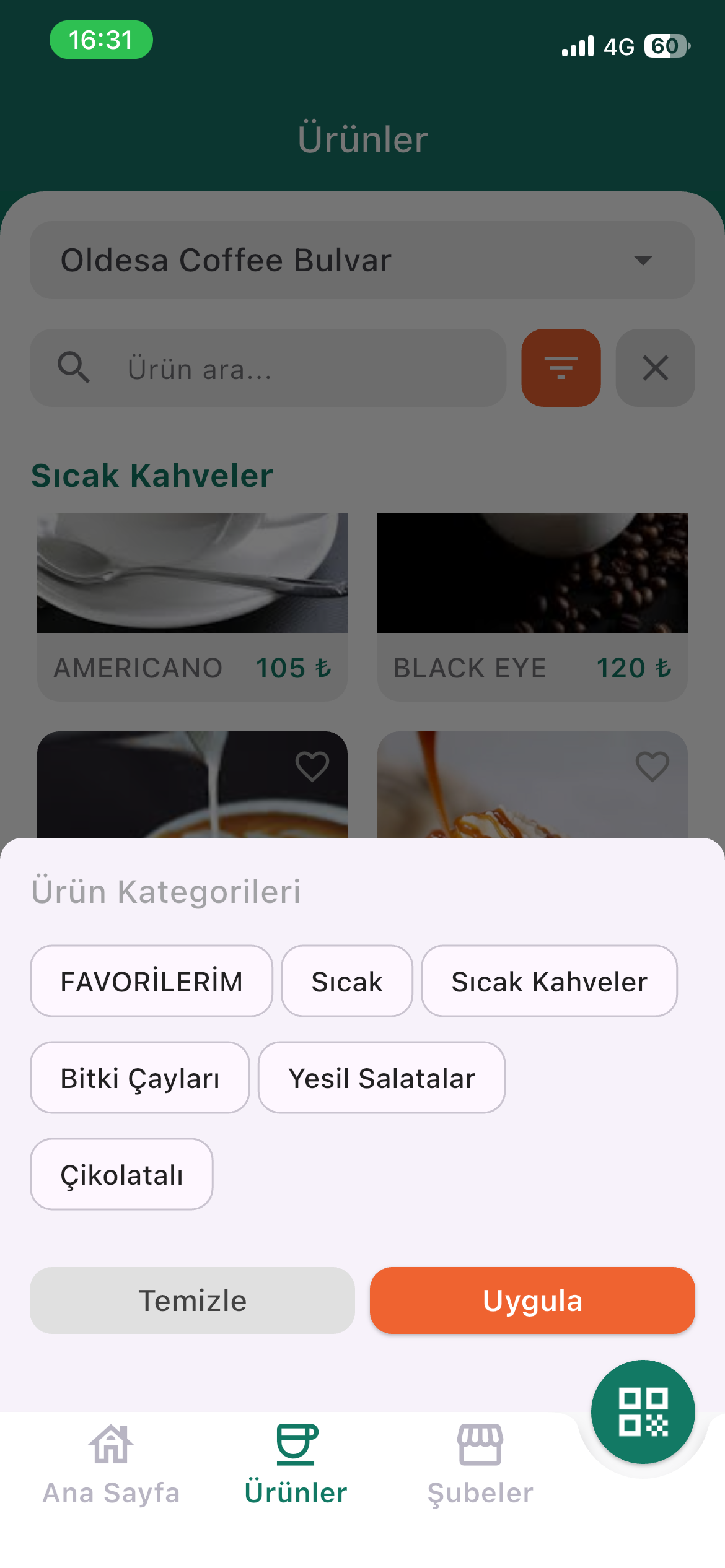Select the Sıcak Kahveler chip
The width and height of the screenshot is (725, 1568).
point(549,981)
